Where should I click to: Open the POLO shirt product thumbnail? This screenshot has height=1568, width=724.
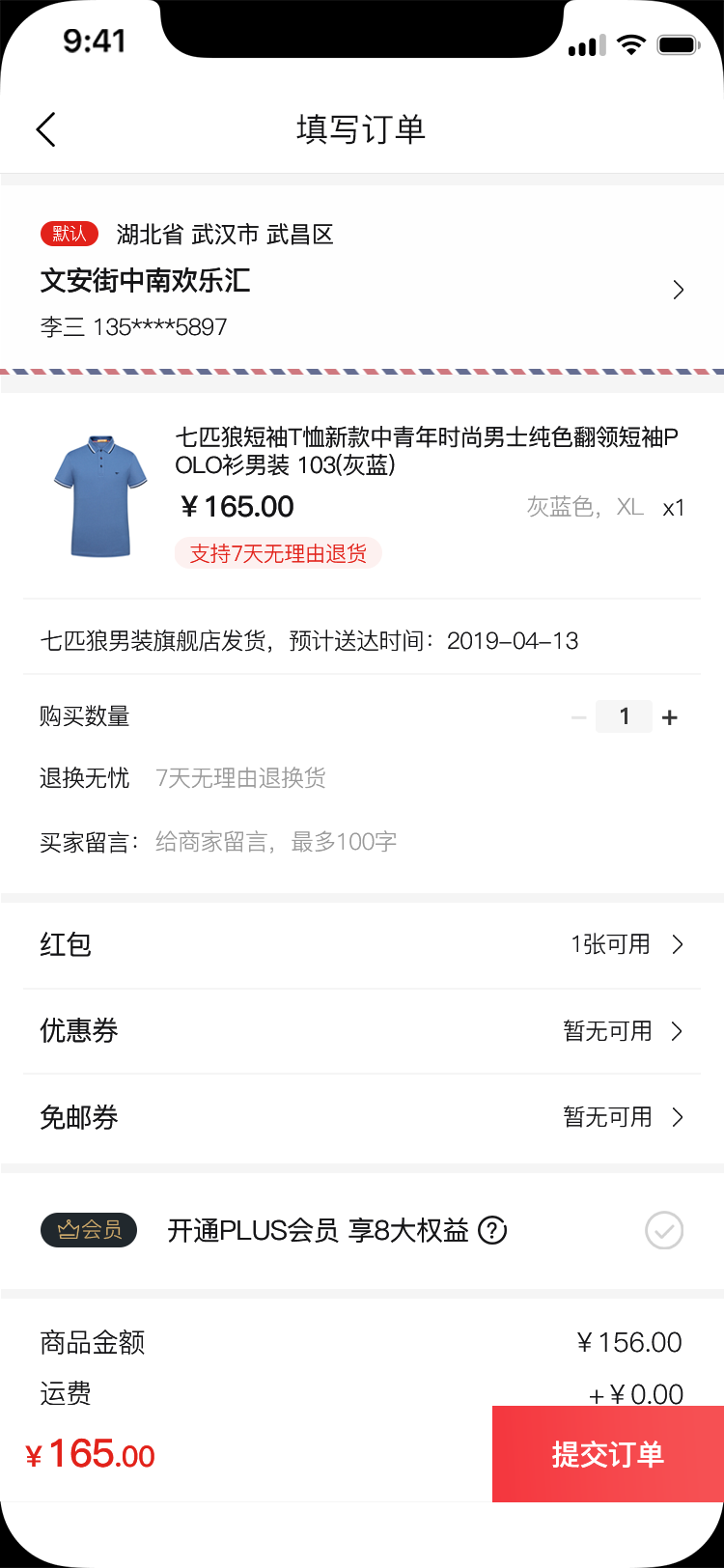tap(100, 496)
